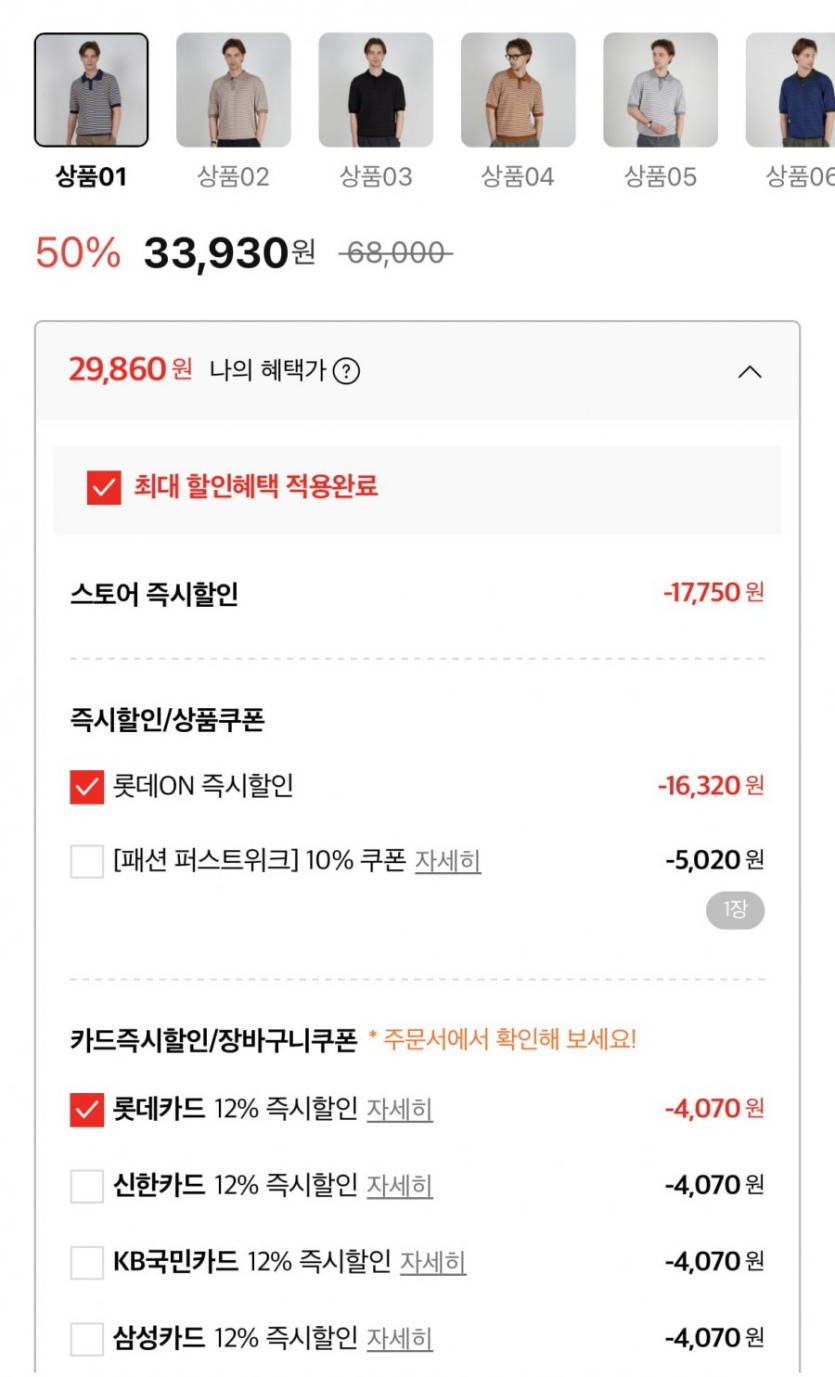Select the 상품06 blue polo thumbnail
The image size is (835, 1377).
(x=792, y=90)
